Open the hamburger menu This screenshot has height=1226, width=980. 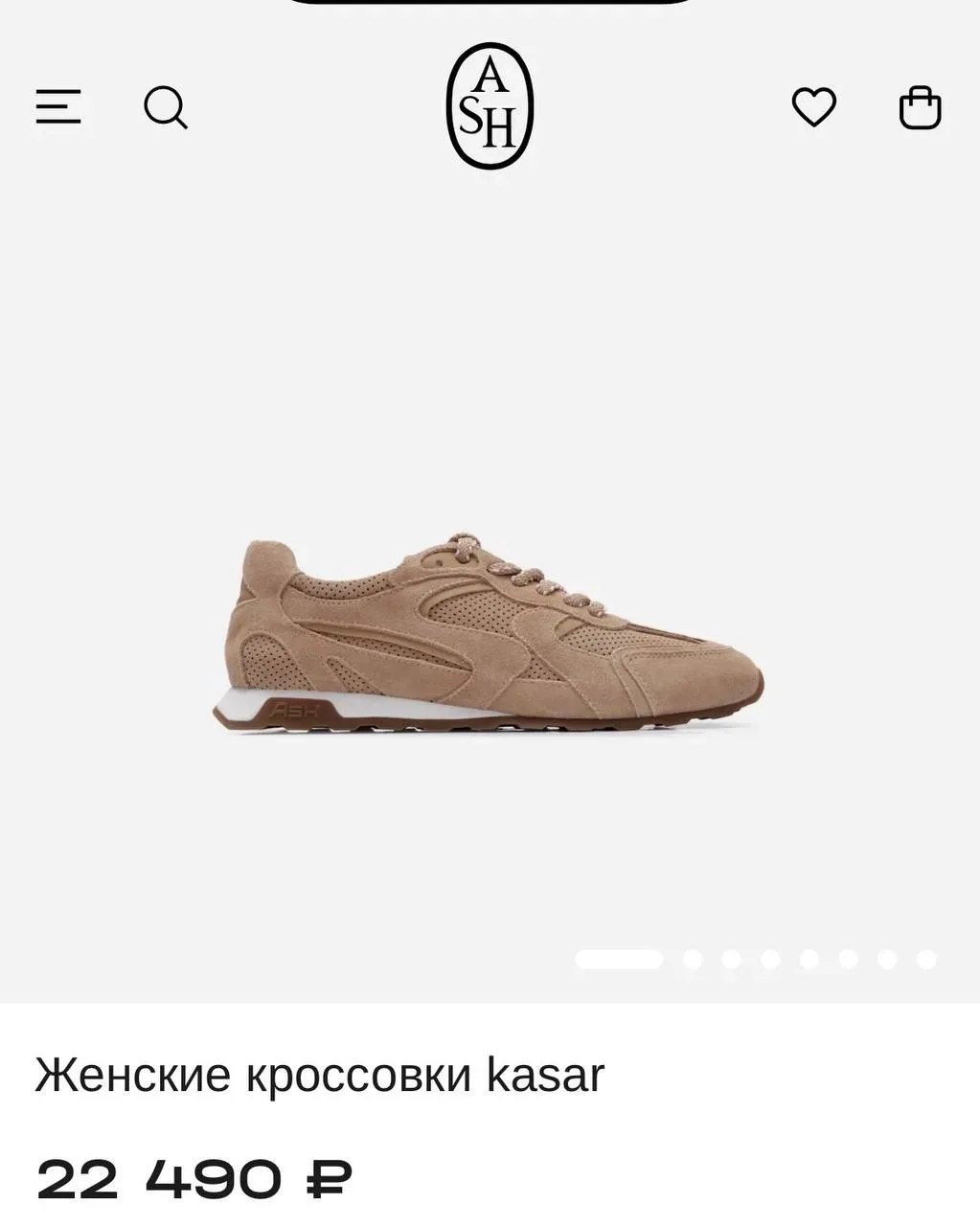(x=58, y=106)
